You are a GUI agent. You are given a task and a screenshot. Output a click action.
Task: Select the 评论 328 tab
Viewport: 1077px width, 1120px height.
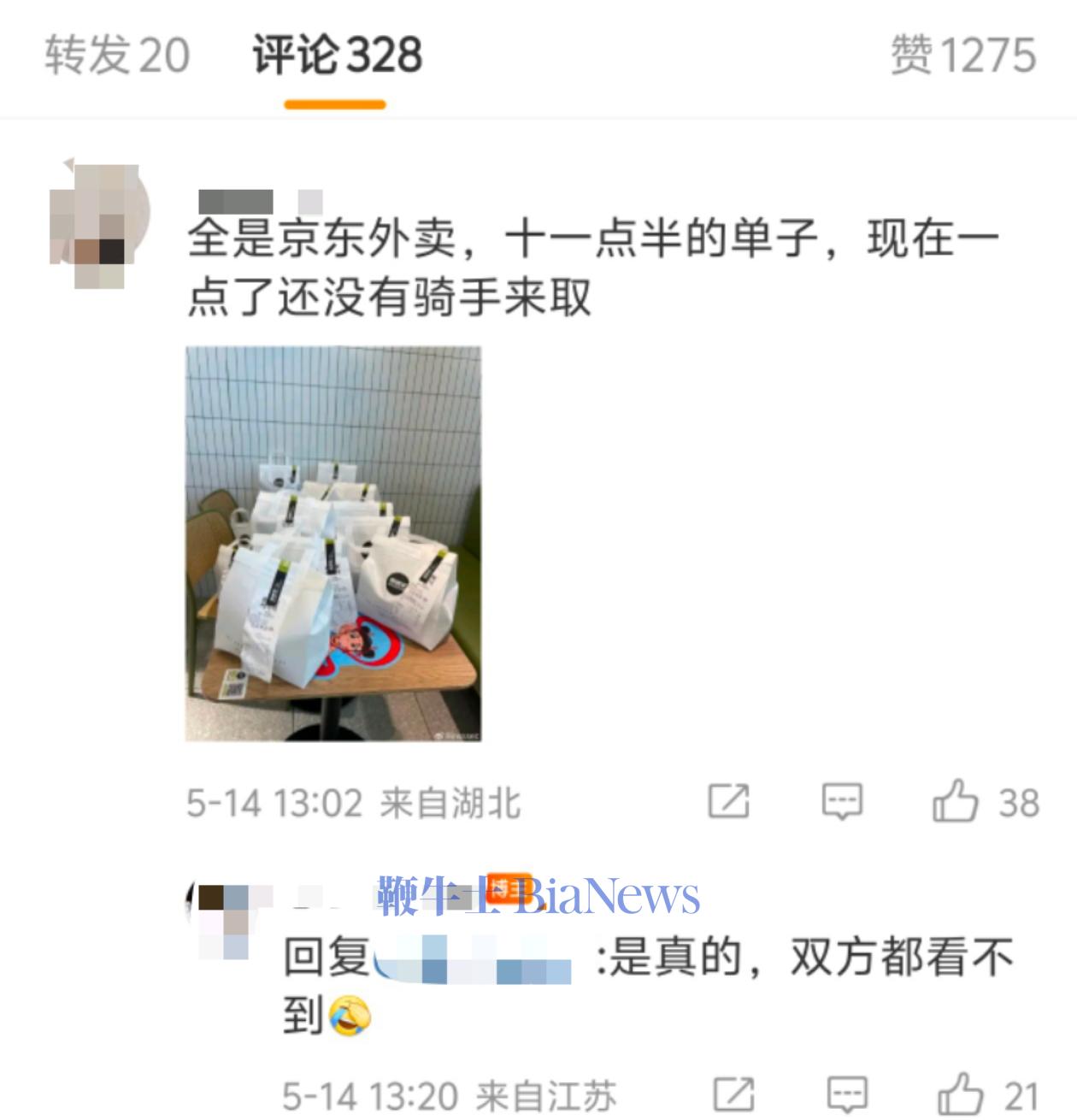pos(337,56)
